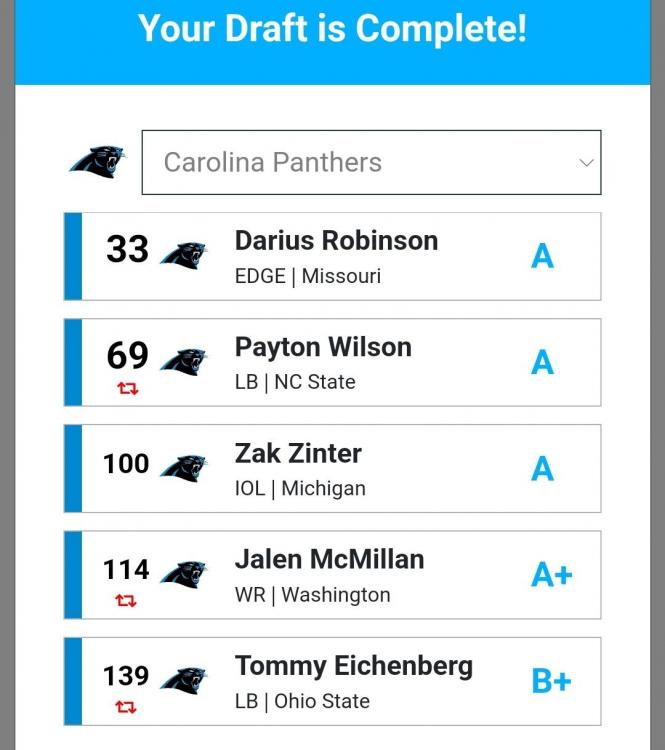
Task: Open Tommy Eichenberg pick 139 card
Action: pos(336,681)
